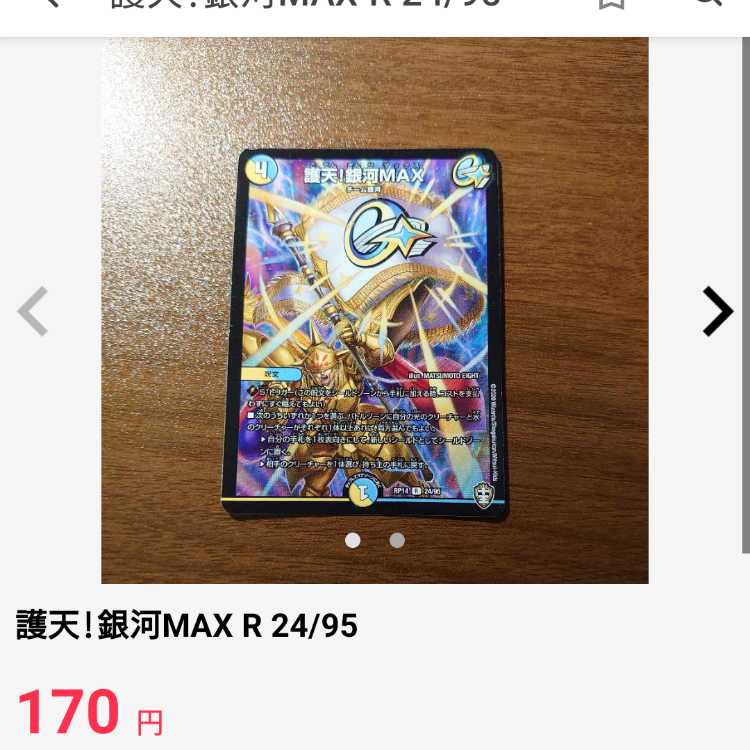750x750 pixels.
Task: Go back from this listing
Action: click(50, 4)
